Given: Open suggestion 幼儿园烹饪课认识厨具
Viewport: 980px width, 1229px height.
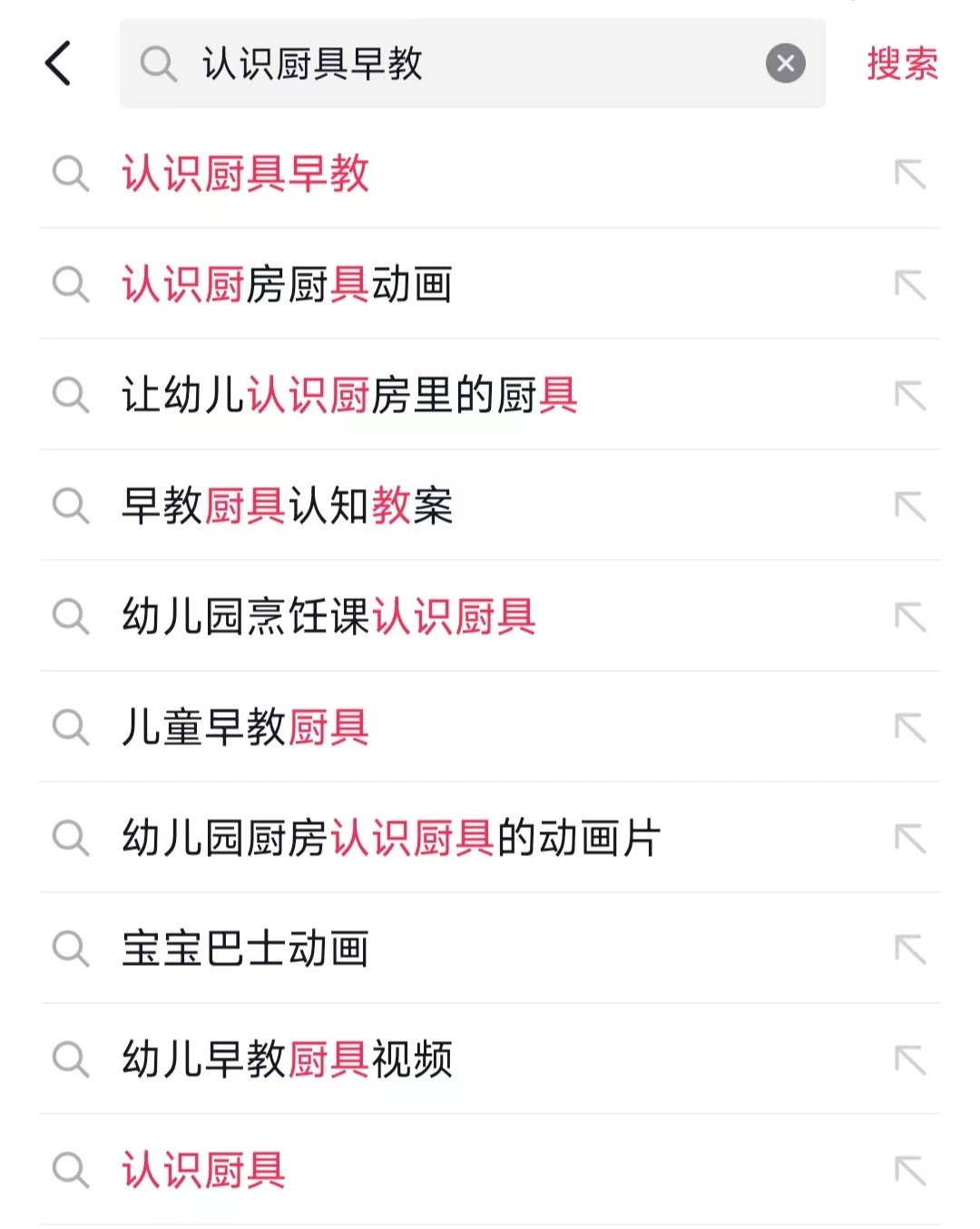Looking at the screenshot, I should click(328, 616).
